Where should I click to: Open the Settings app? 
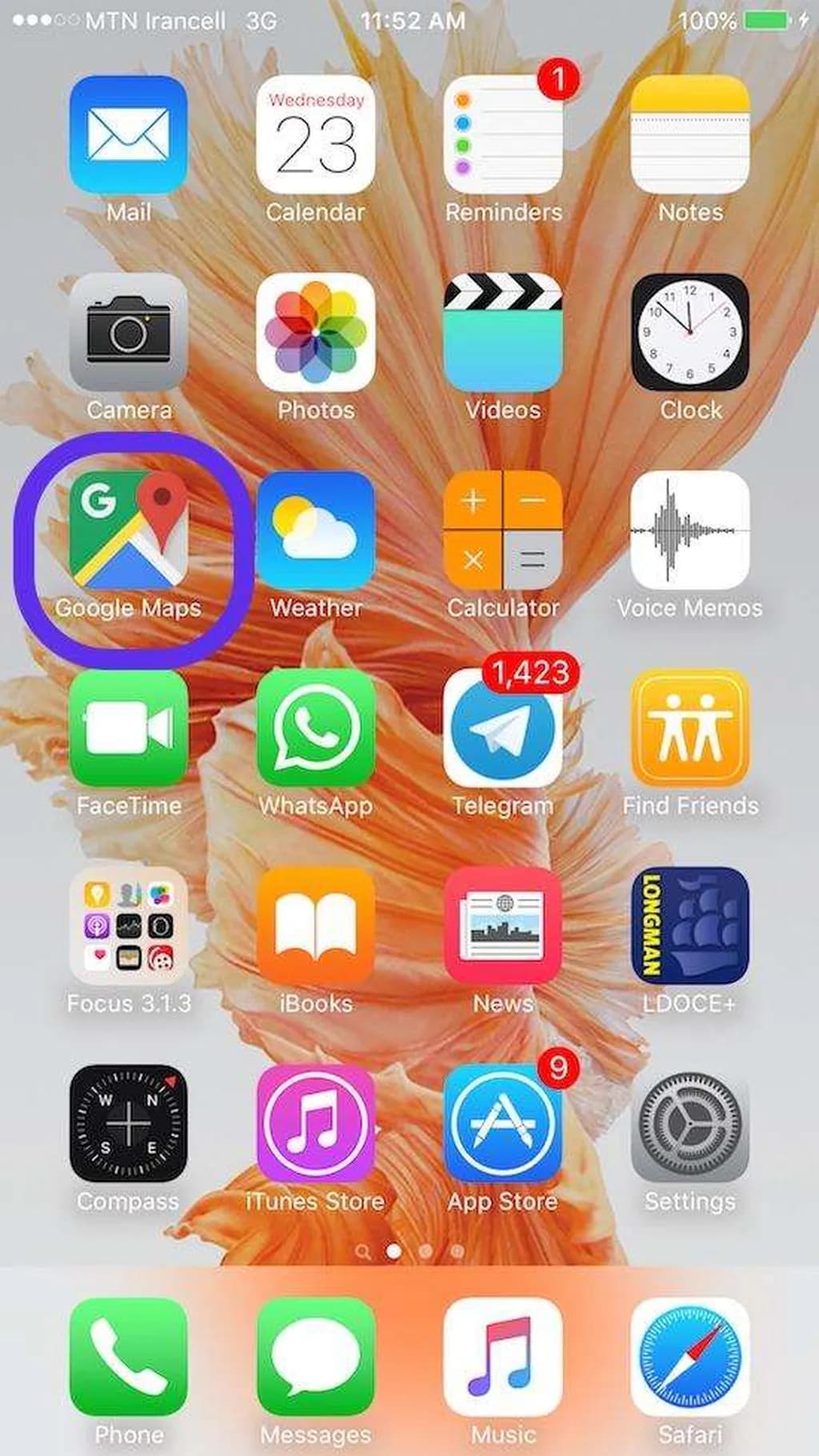(689, 1123)
